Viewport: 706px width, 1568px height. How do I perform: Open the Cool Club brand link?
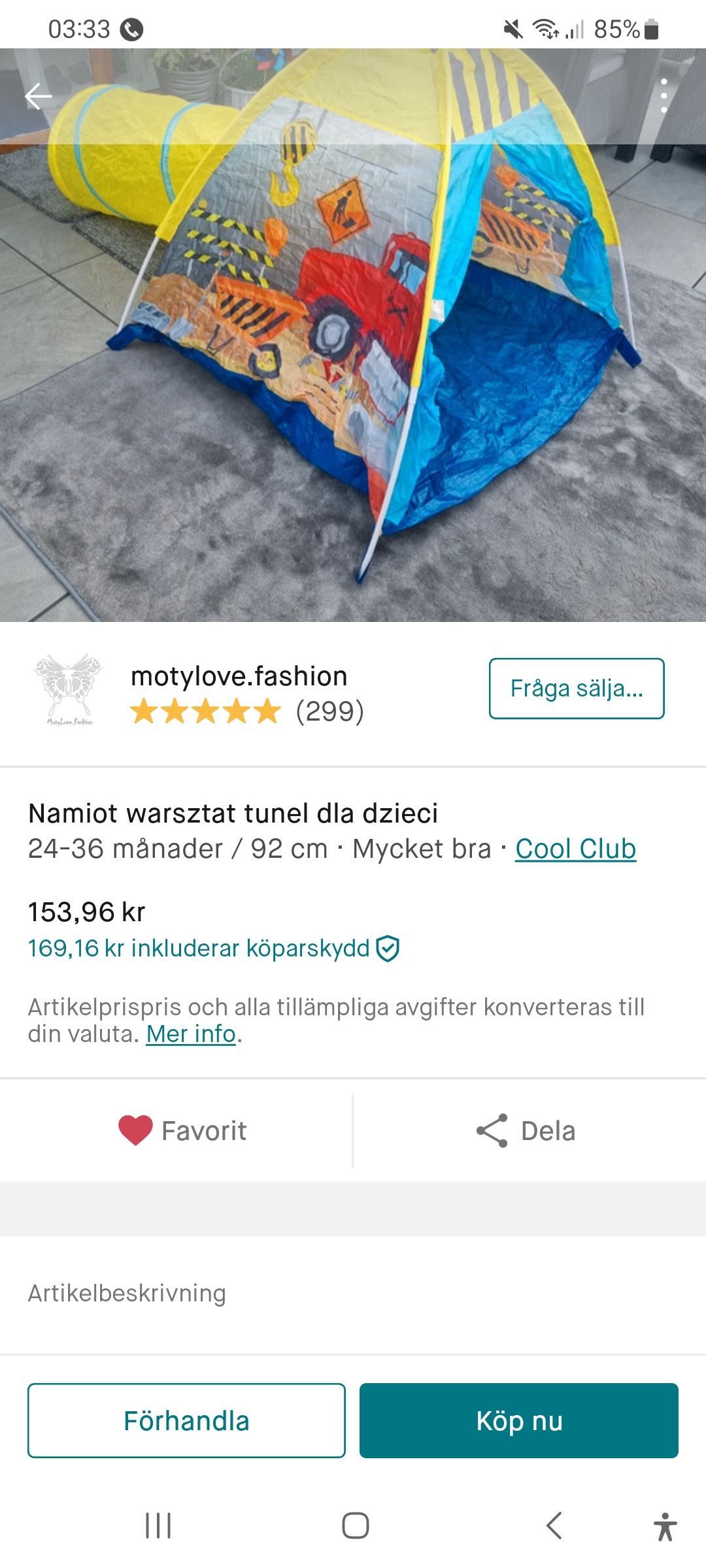575,849
